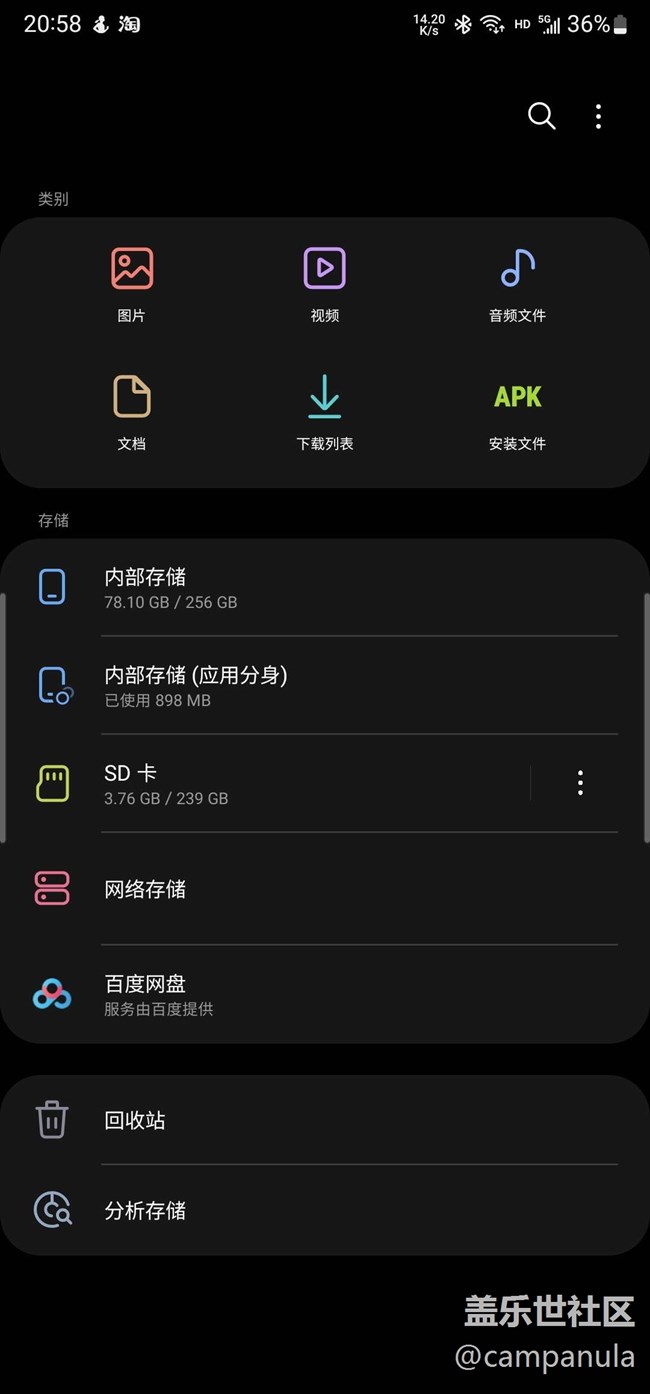Image resolution: width=650 pixels, height=1394 pixels.
Task: Browse 音频文件 category
Action: (517, 285)
